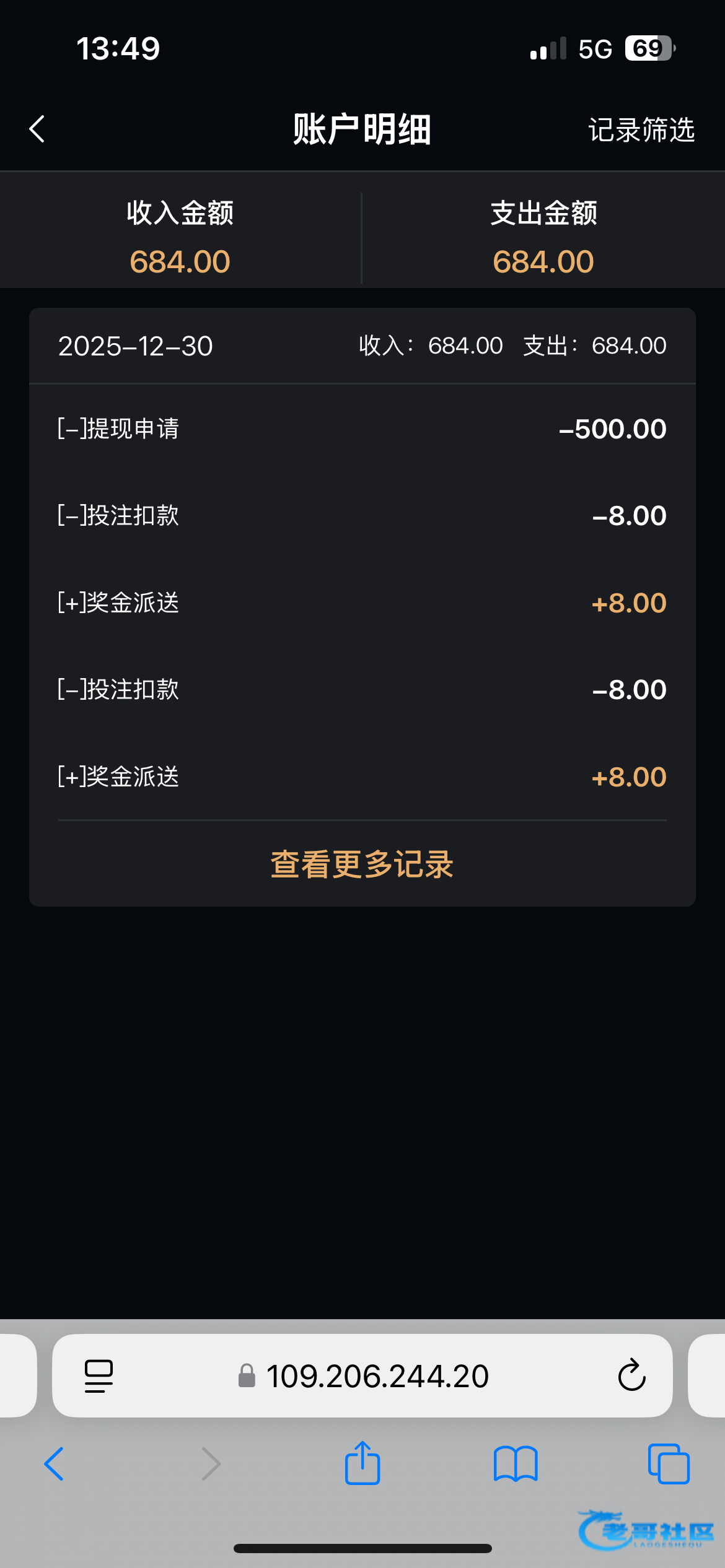725x1568 pixels.
Task: Open 记录筛选 record filter
Action: [641, 130]
